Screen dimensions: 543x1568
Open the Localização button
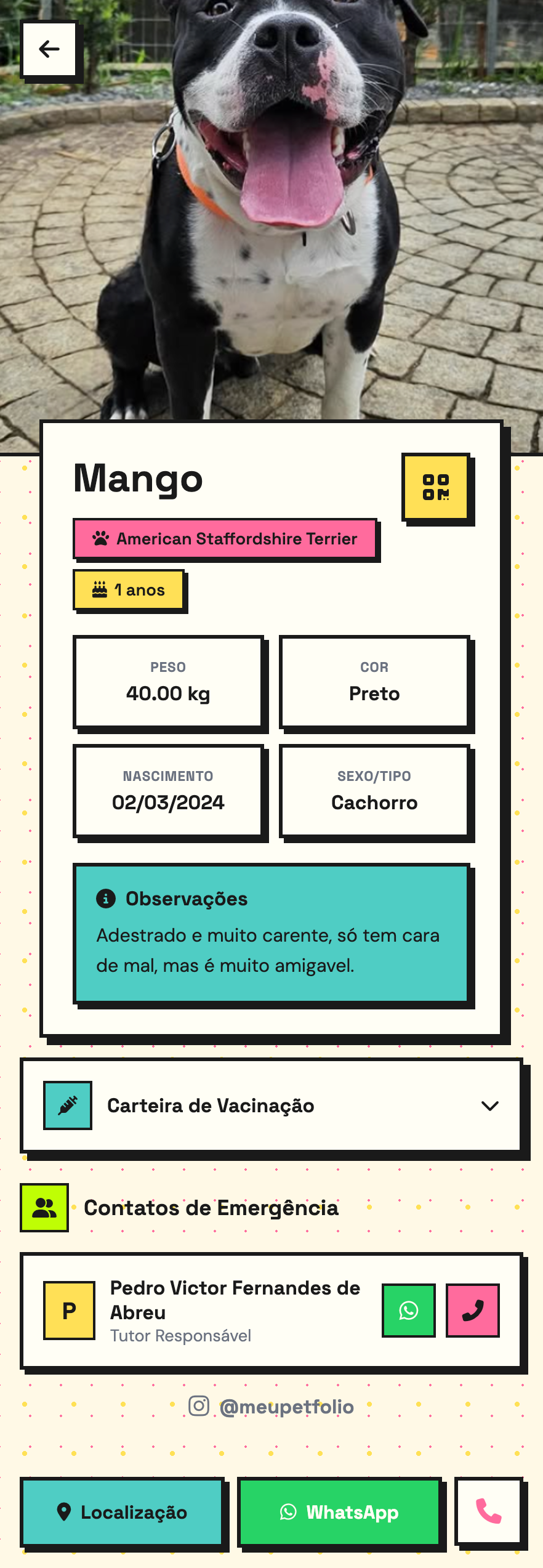(123, 1512)
